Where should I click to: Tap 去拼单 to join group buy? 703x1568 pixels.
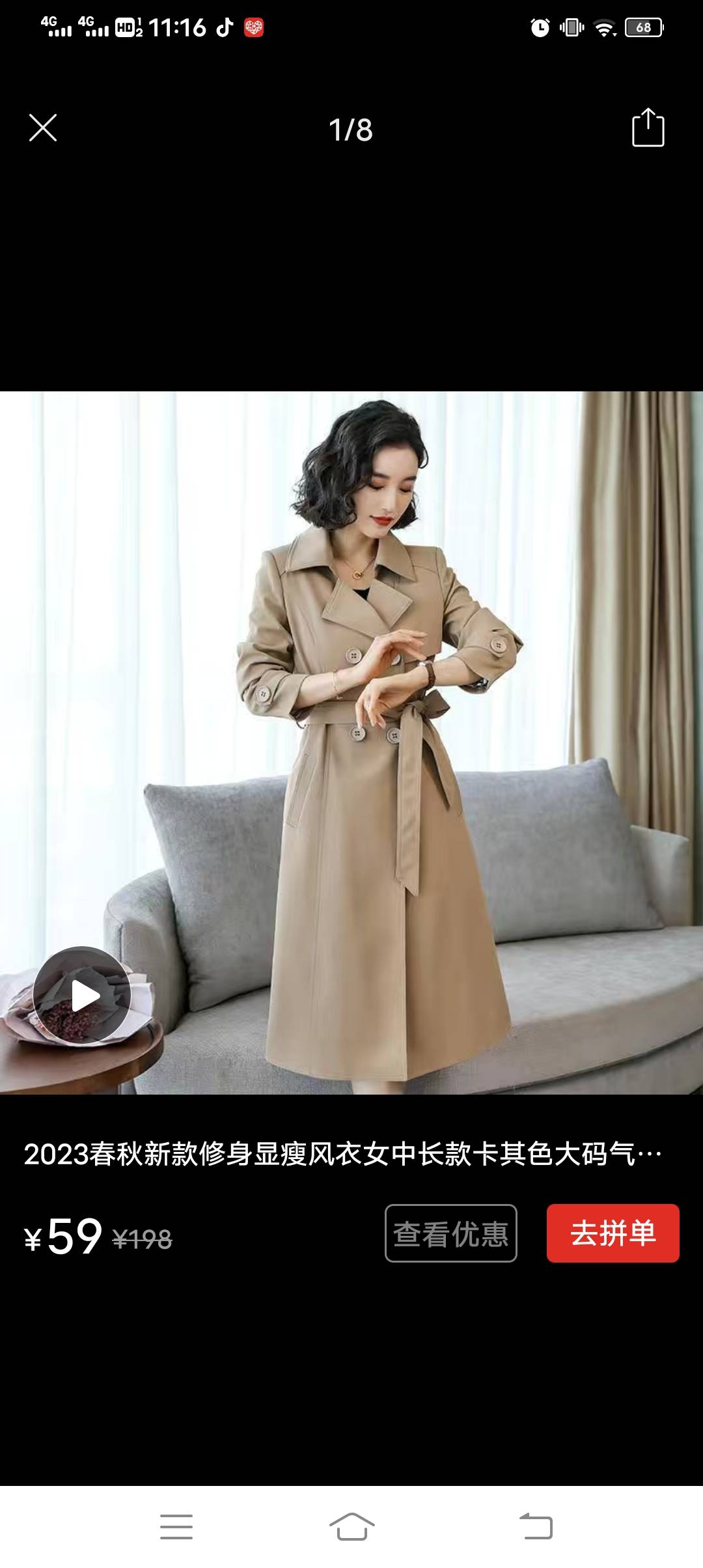pyautogui.click(x=613, y=1233)
